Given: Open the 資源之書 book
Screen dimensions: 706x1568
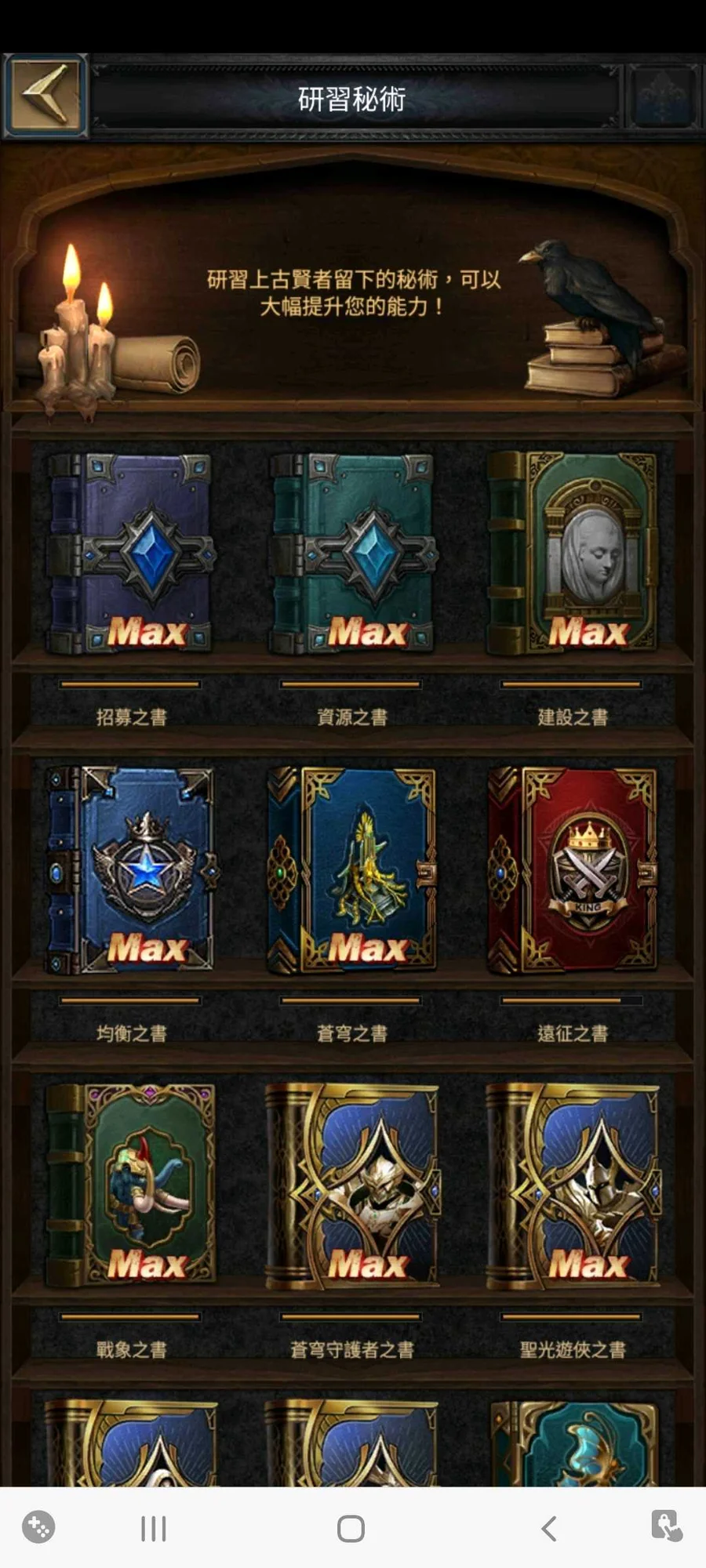Looking at the screenshot, I should coord(351,554).
